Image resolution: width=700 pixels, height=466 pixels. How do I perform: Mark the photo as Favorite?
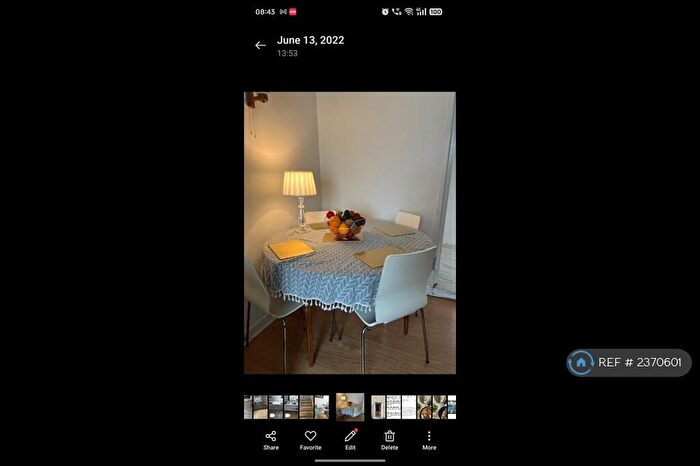310,439
